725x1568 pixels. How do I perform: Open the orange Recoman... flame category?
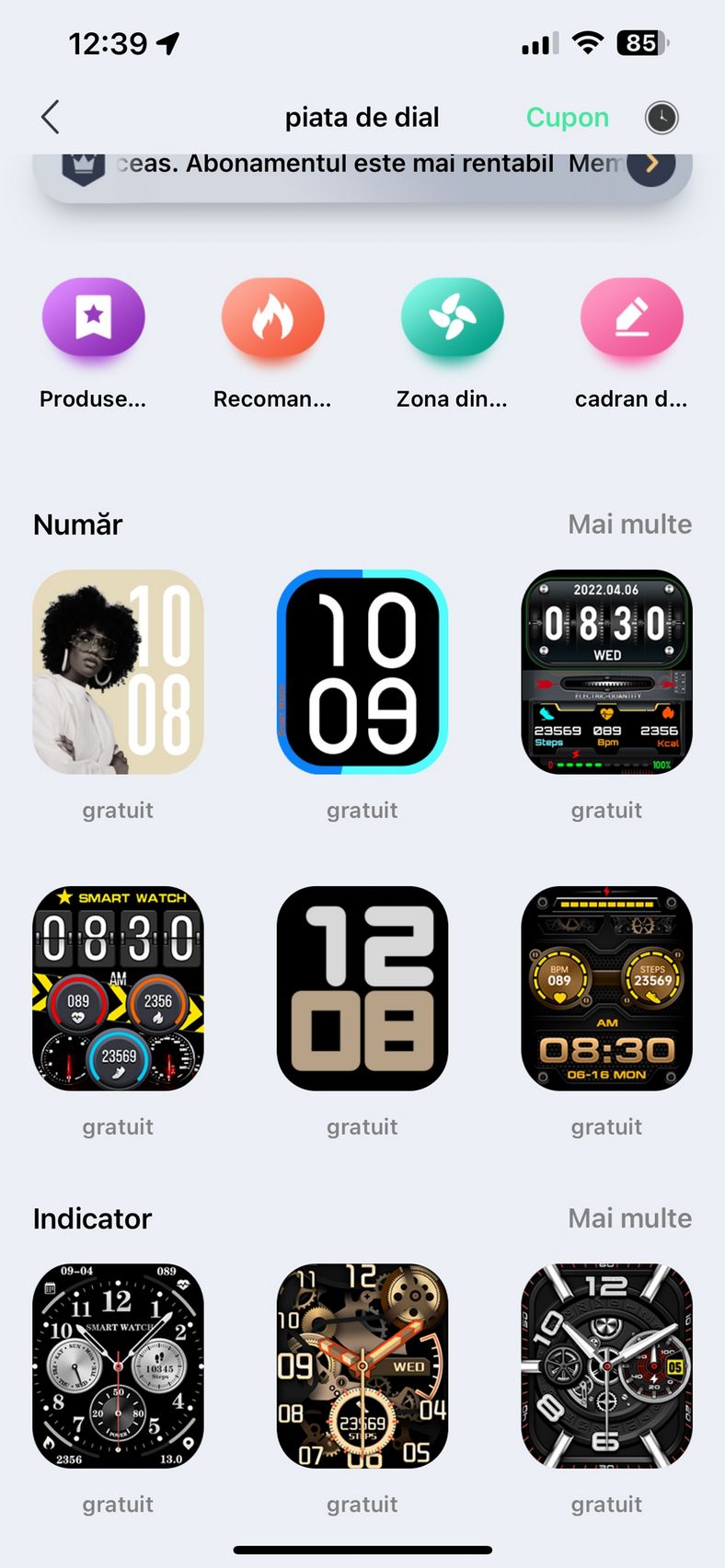point(272,317)
